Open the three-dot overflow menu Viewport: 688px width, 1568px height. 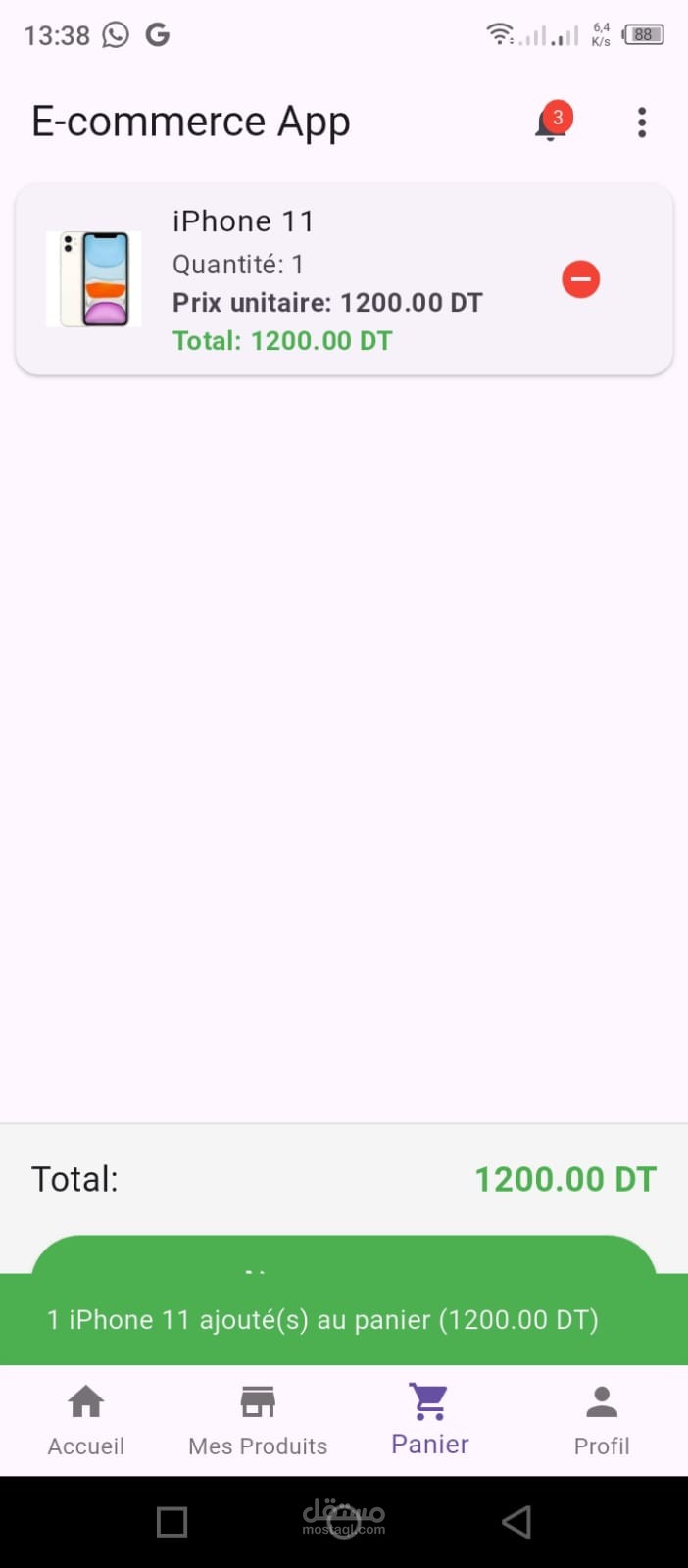coord(642,122)
